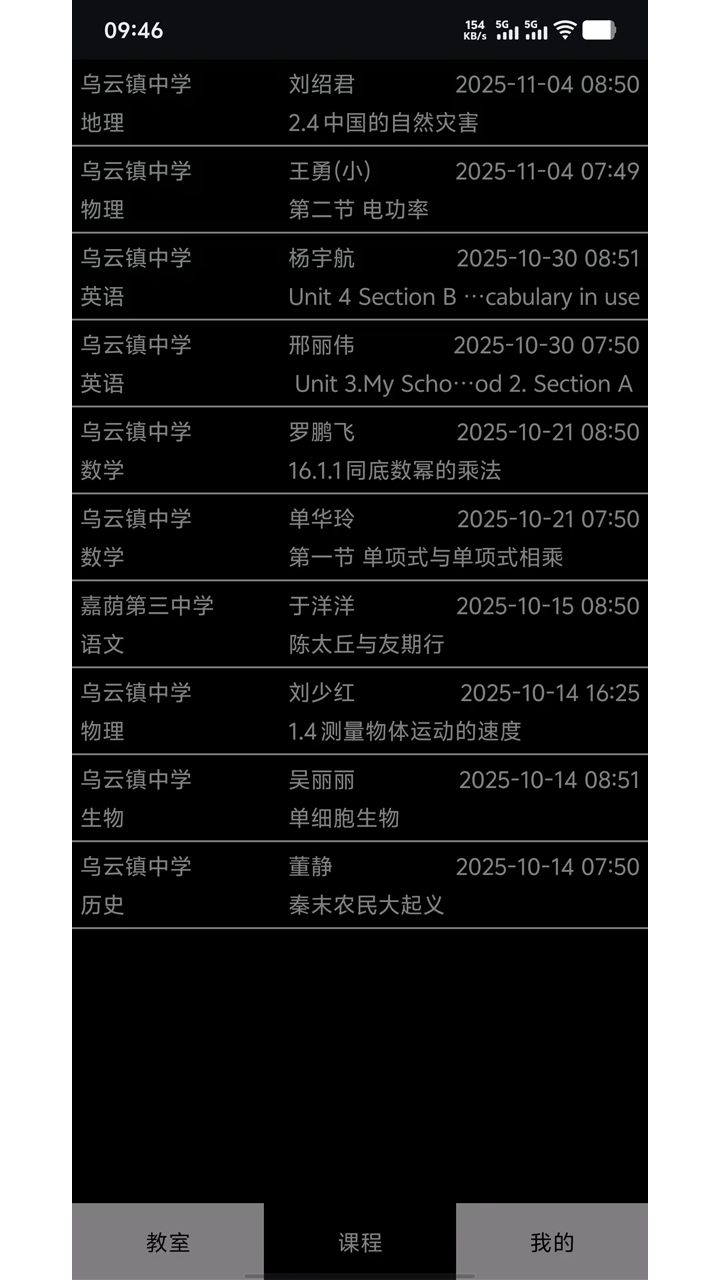Select the 地理 subject label on the first row
Screen dimensions: 720x1280
click(103, 123)
